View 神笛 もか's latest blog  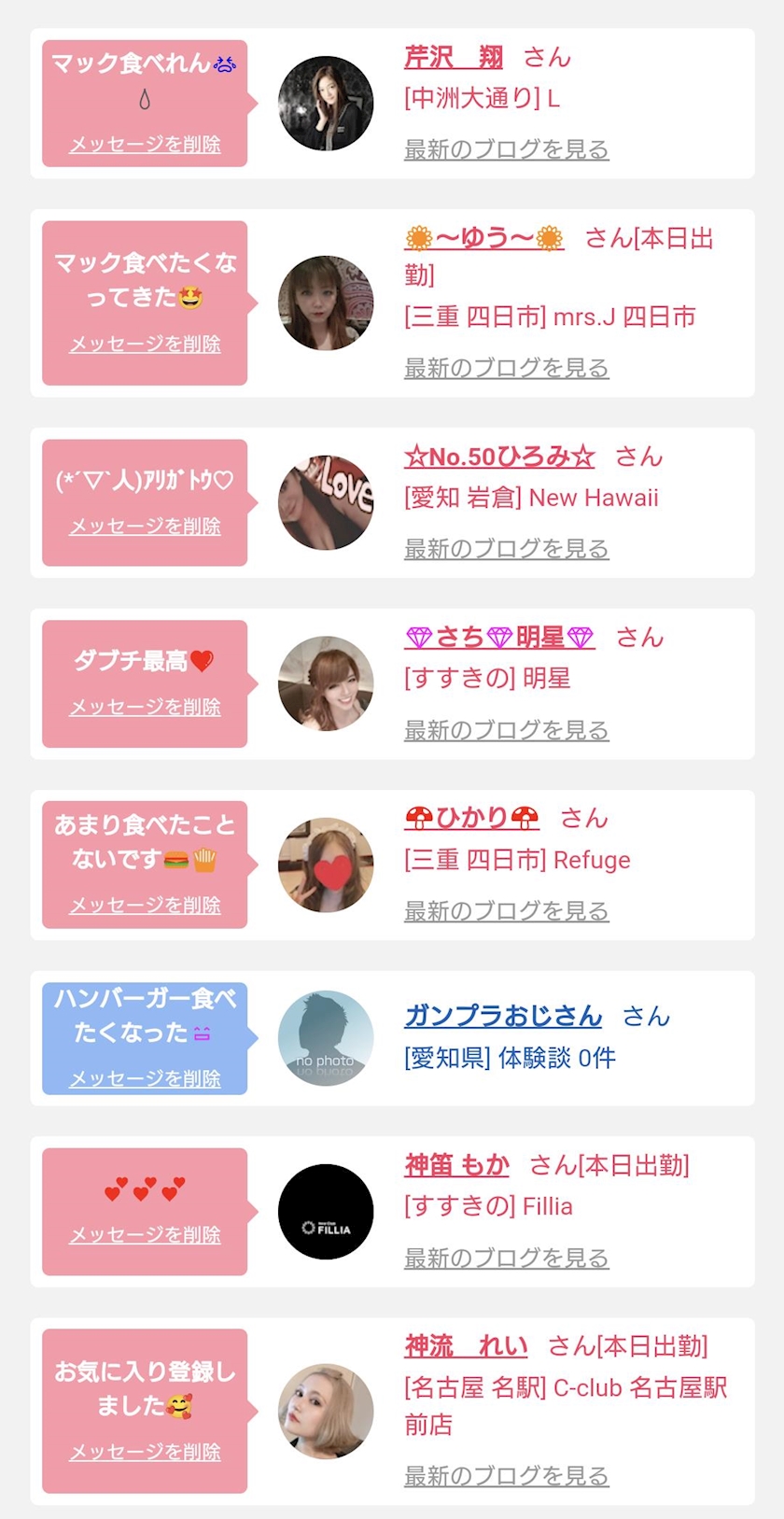click(506, 1259)
